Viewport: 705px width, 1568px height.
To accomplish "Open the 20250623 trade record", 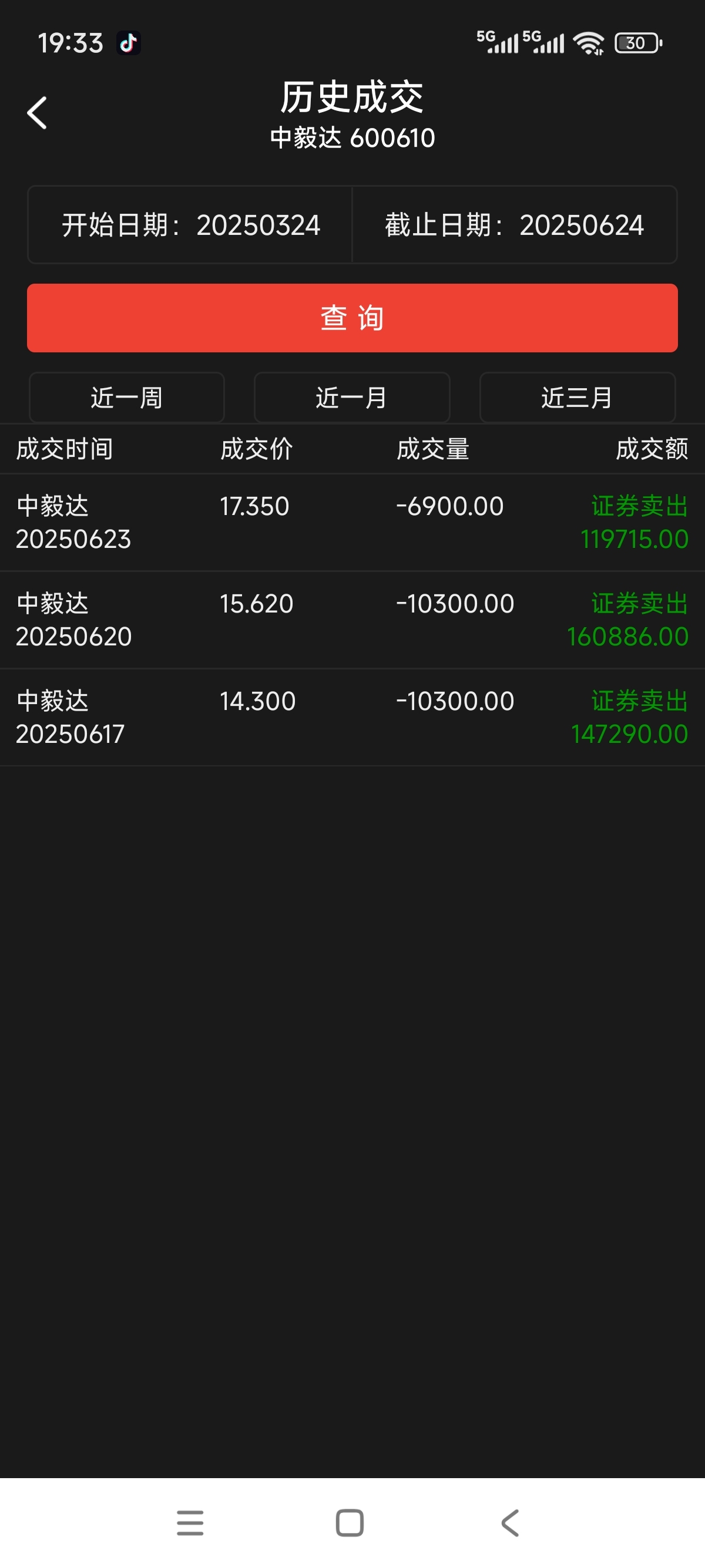I will point(352,522).
